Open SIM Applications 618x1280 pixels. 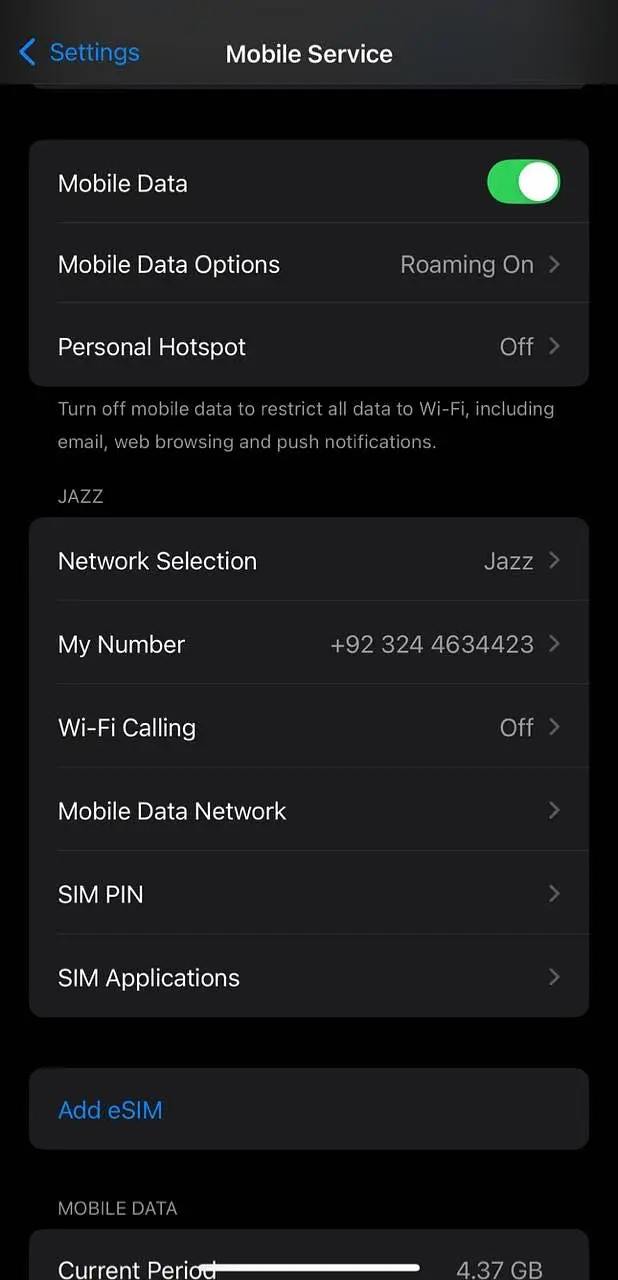click(x=308, y=978)
